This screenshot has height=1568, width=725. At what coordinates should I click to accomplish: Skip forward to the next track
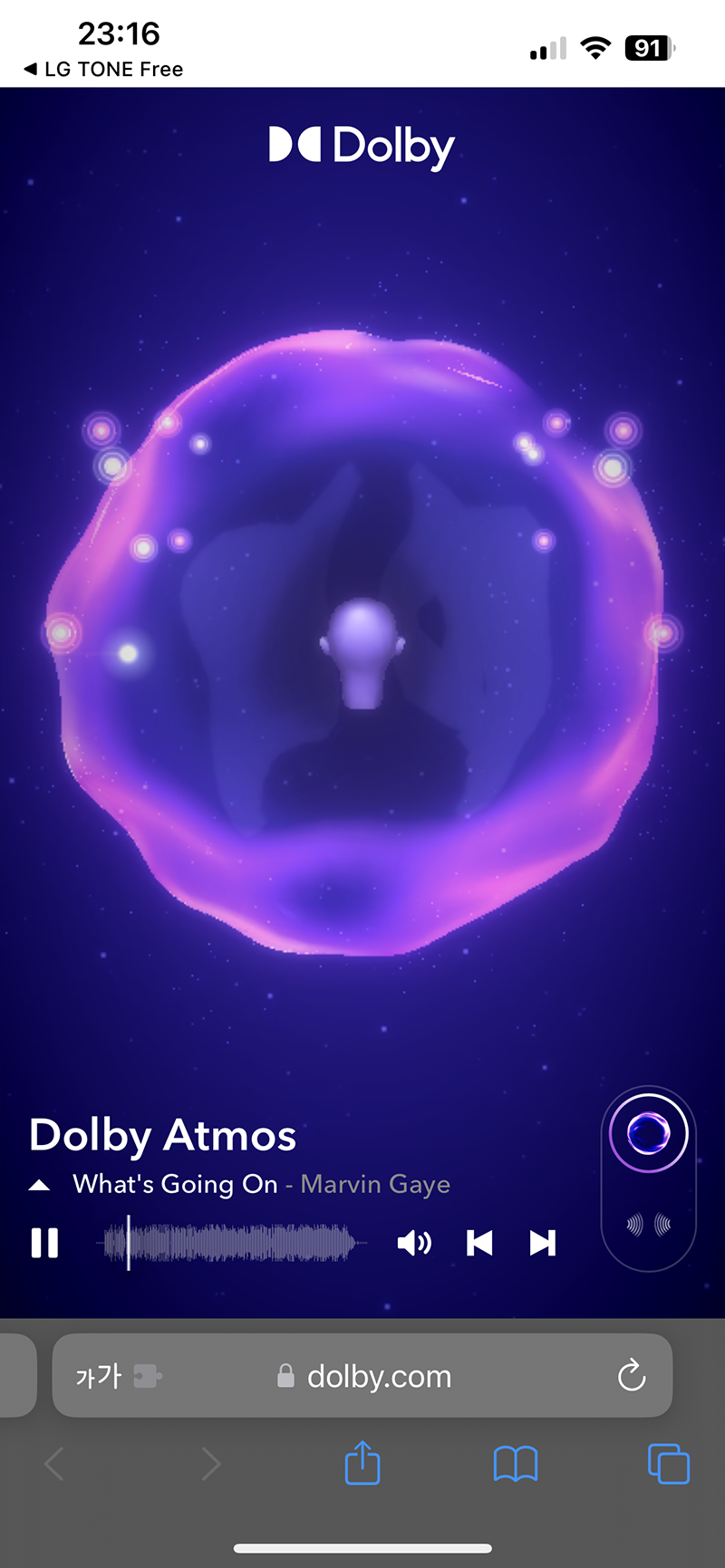coord(543,1243)
